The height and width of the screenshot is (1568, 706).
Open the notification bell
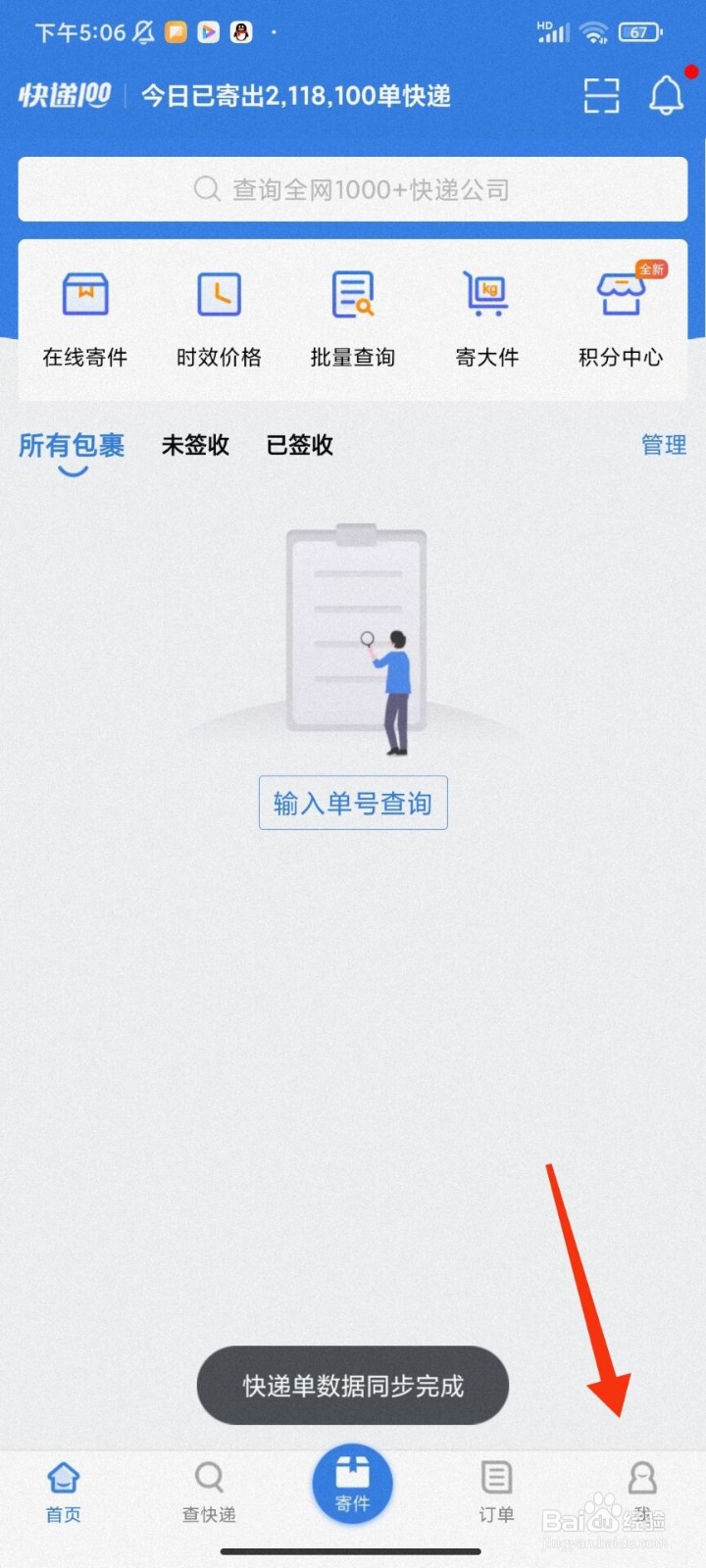tap(666, 95)
